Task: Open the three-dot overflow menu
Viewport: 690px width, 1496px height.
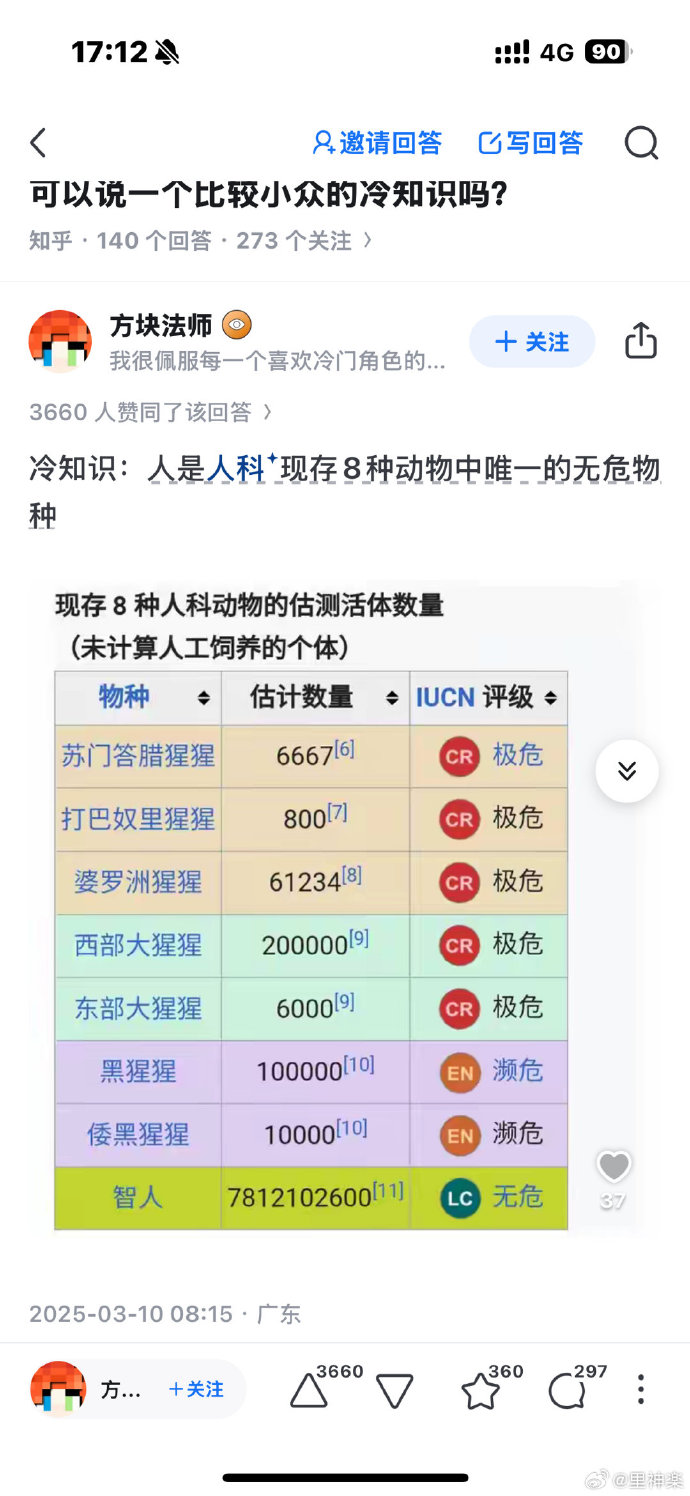Action: coord(641,1390)
